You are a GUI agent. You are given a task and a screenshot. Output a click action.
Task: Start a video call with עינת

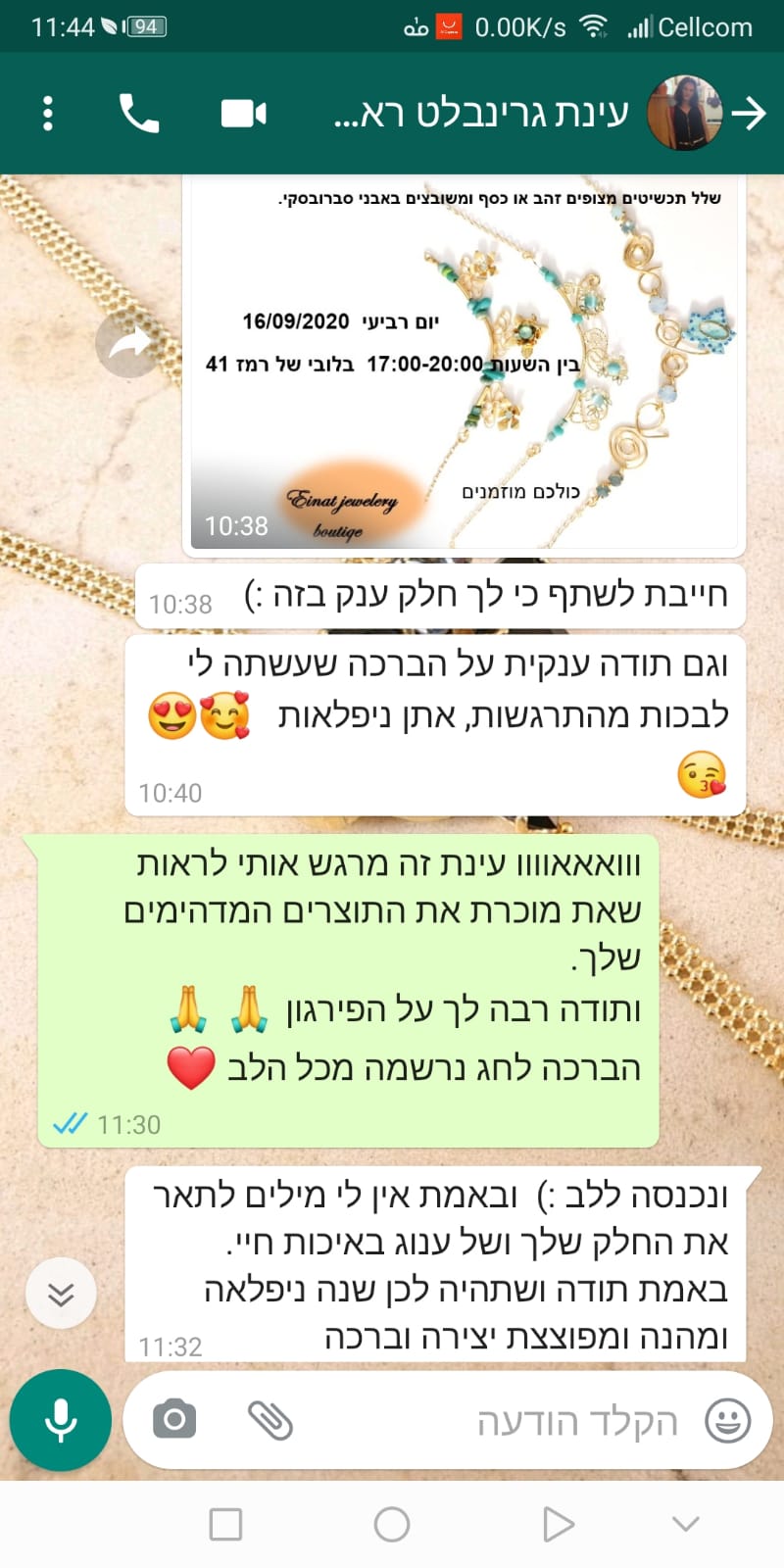(243, 114)
